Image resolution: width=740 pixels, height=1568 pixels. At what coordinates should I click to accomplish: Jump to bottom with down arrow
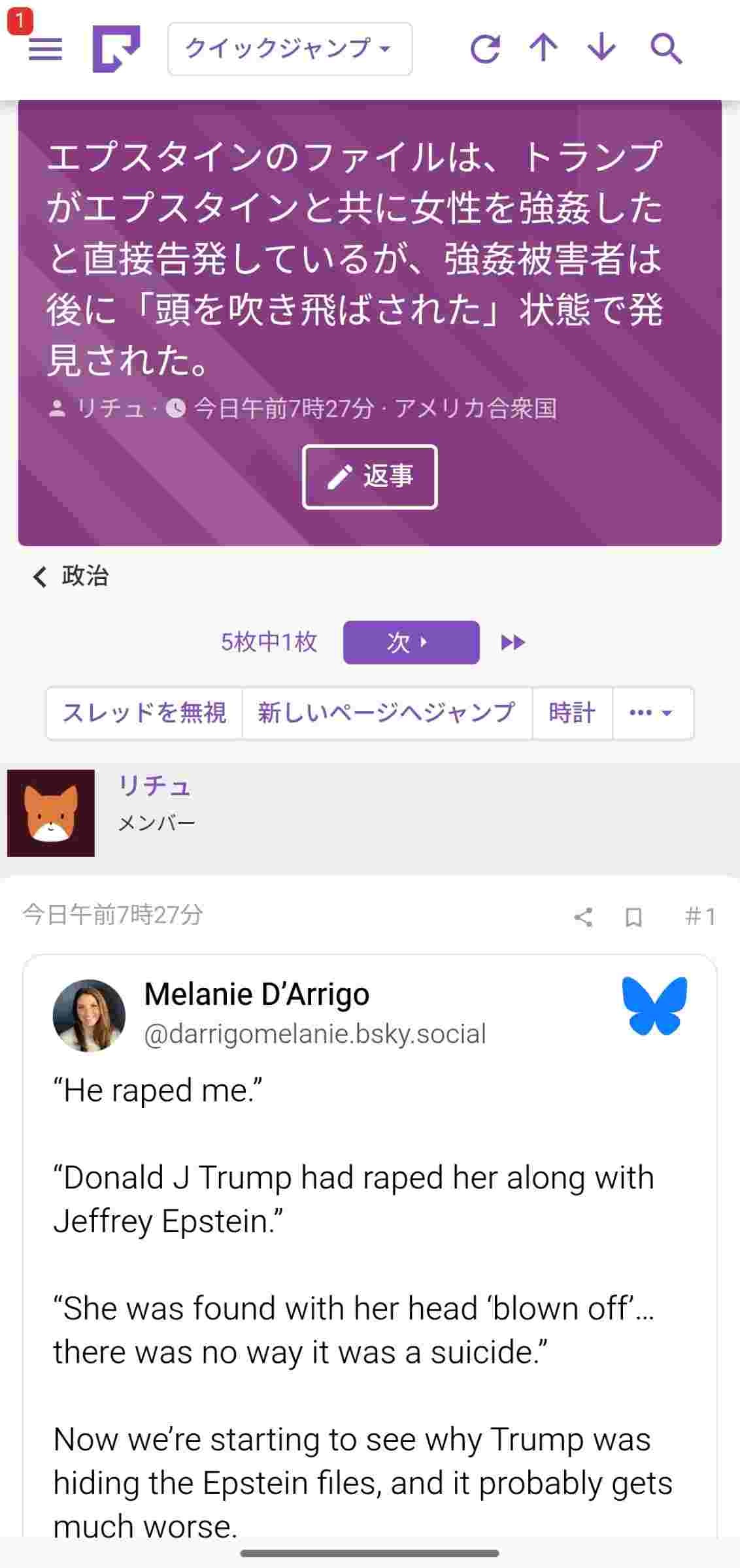click(601, 48)
